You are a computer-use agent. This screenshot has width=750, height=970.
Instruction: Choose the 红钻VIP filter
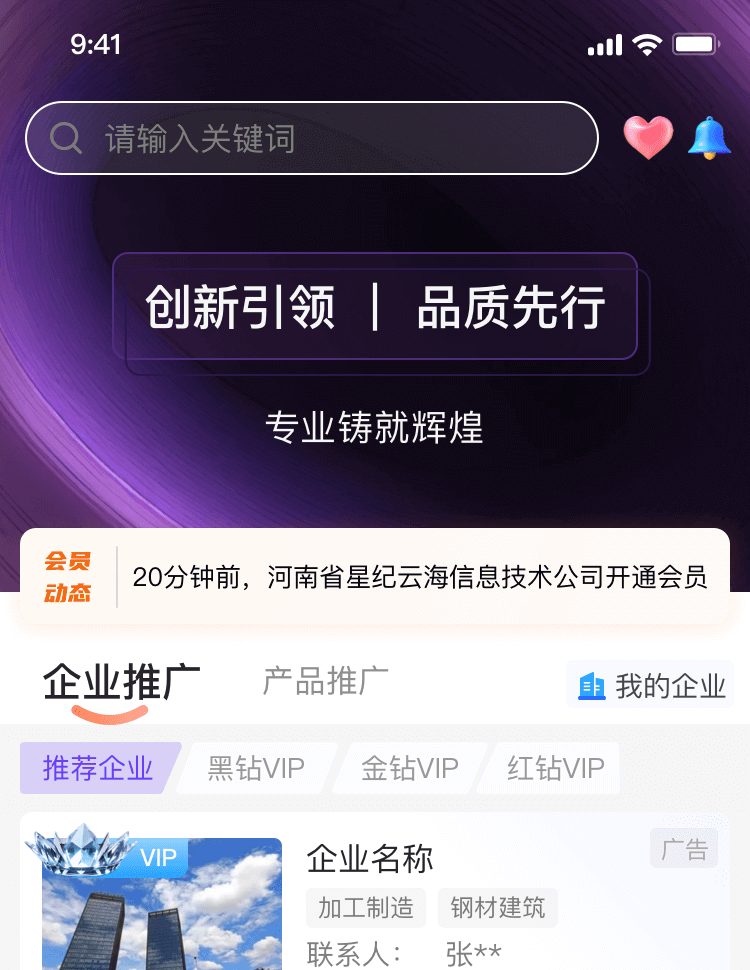click(x=555, y=768)
